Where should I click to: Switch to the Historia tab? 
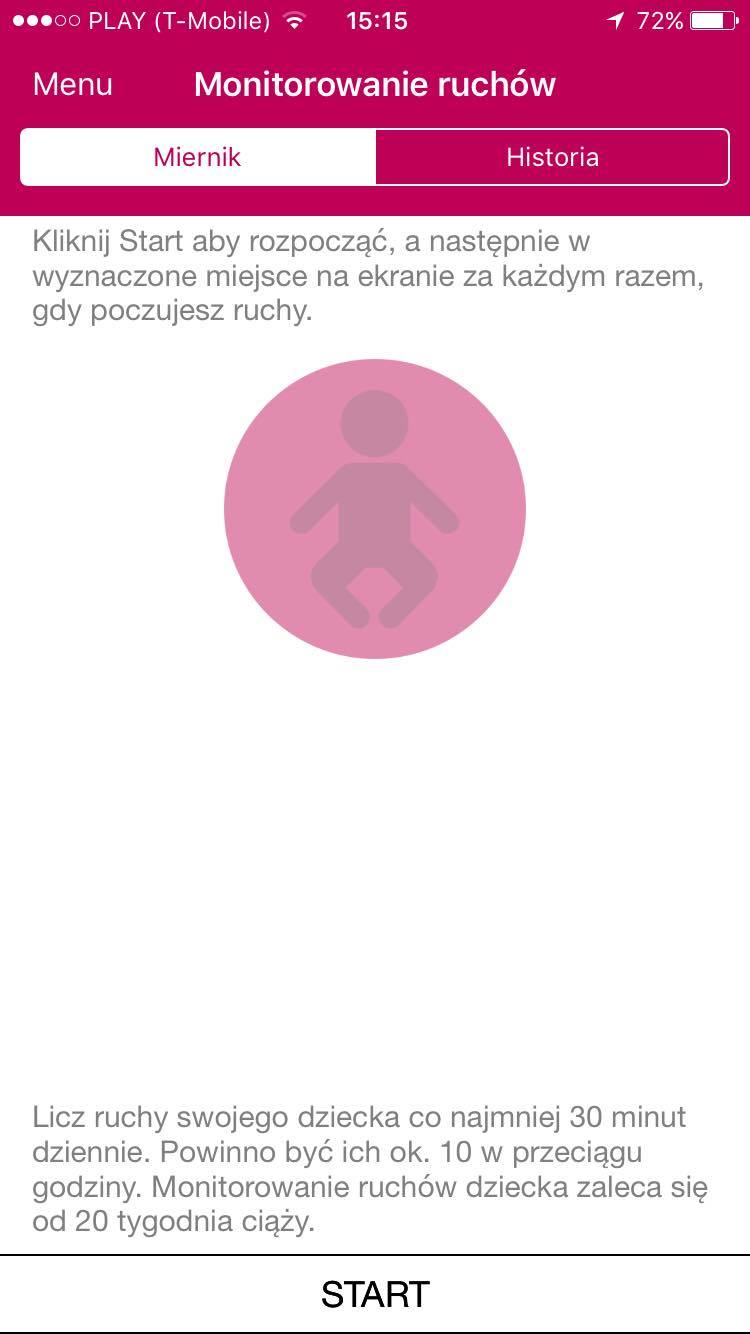pos(552,157)
